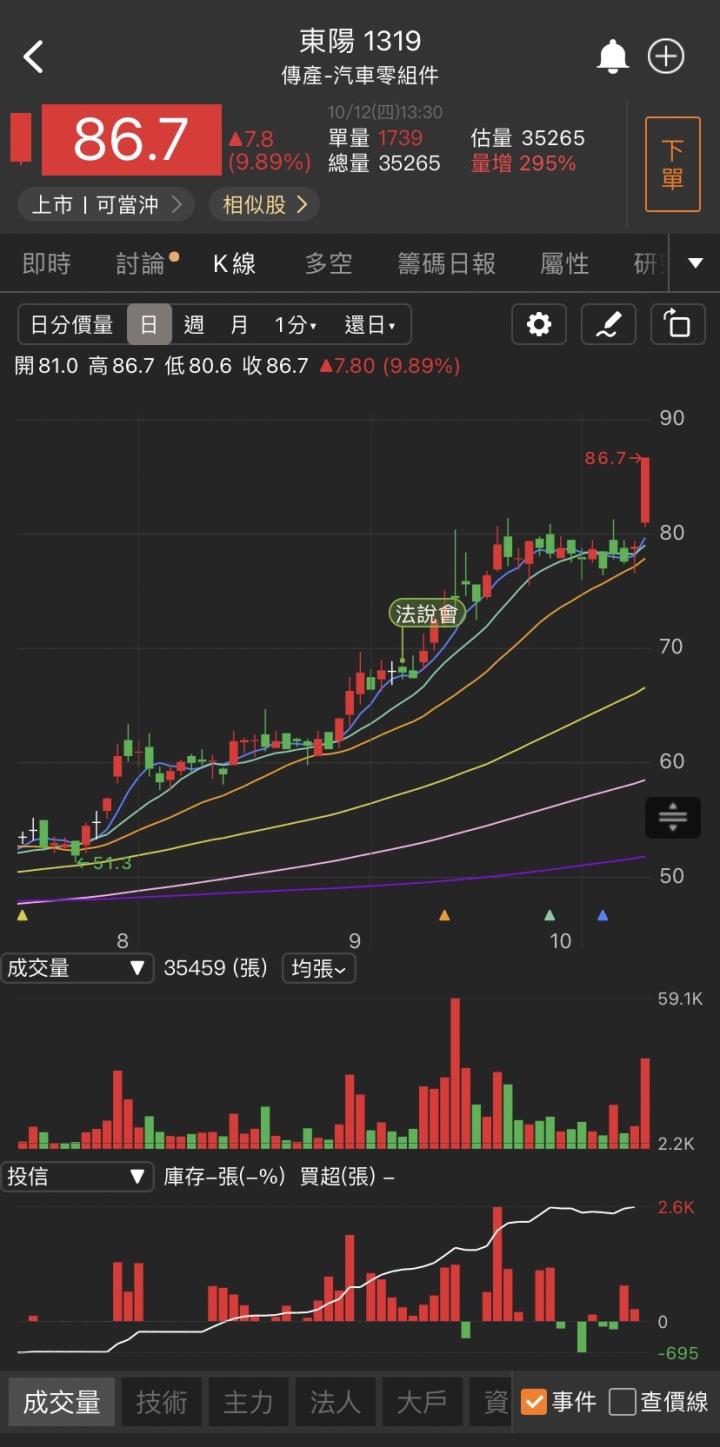The width and height of the screenshot is (720, 1447).
Task: Add 東陽 to watchlist with plus icon
Action: pos(666,57)
